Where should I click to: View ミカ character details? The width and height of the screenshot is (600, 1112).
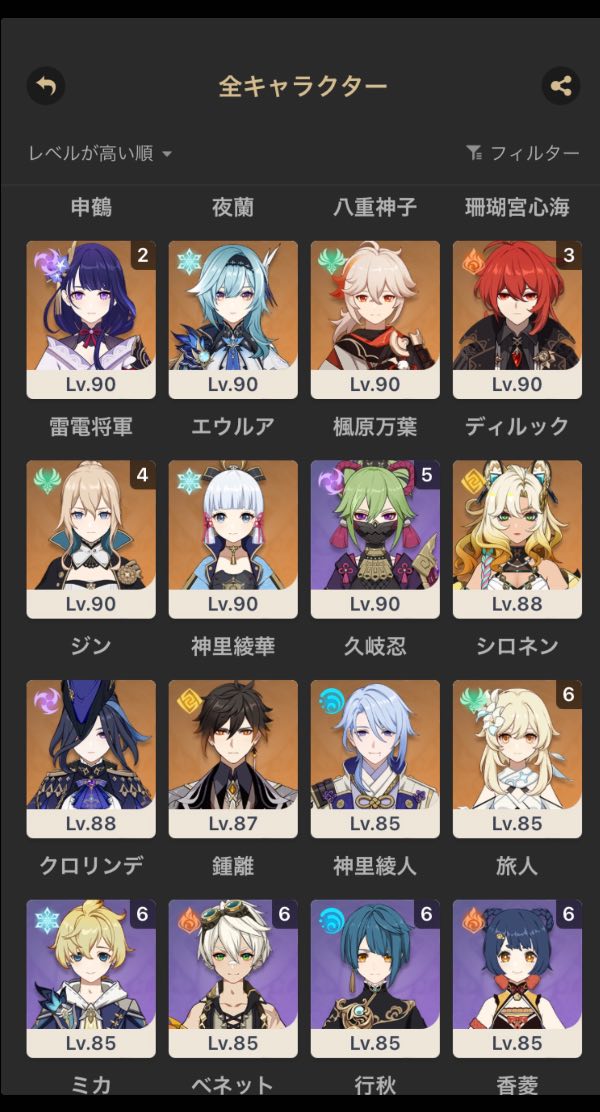(x=91, y=979)
